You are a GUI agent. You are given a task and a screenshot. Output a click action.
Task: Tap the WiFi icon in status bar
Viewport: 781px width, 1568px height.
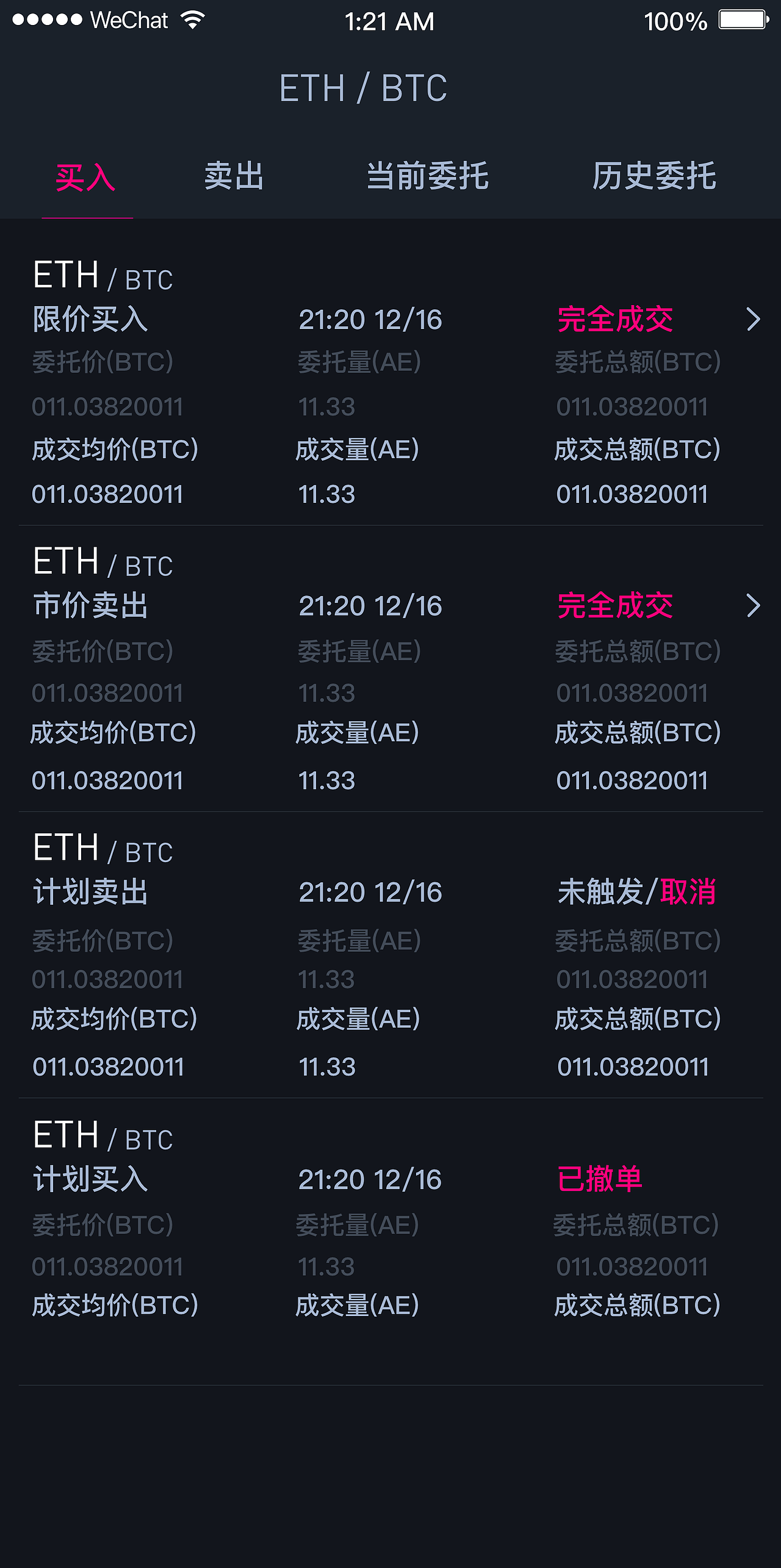pyautogui.click(x=192, y=19)
